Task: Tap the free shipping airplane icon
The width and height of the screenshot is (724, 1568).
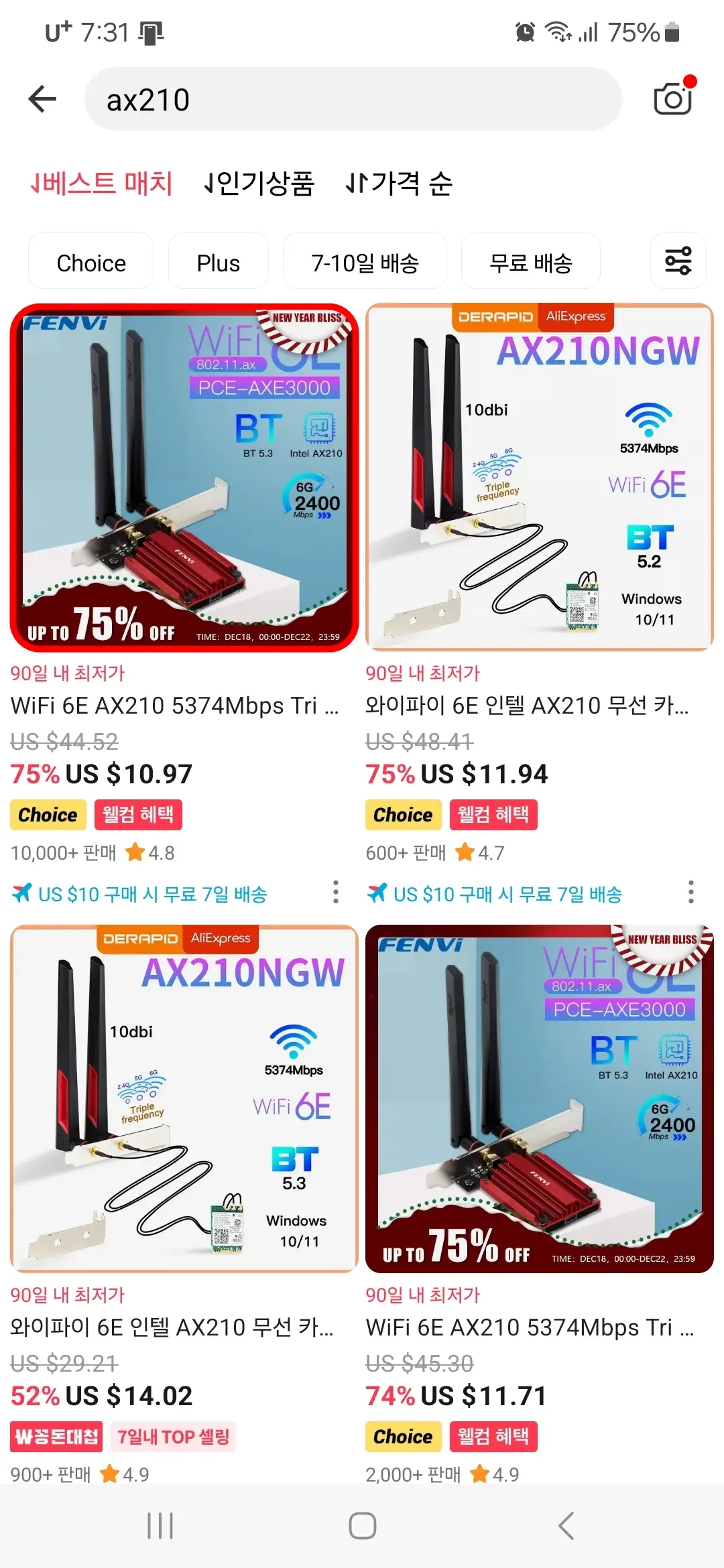Action: point(22,893)
